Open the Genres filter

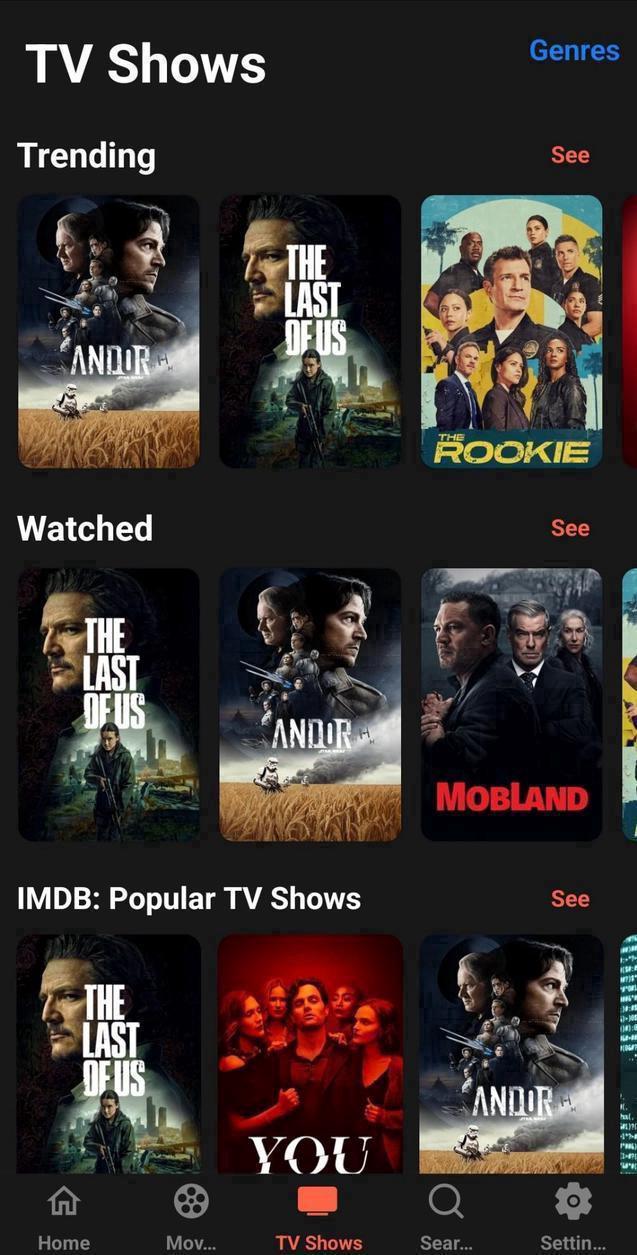(574, 50)
